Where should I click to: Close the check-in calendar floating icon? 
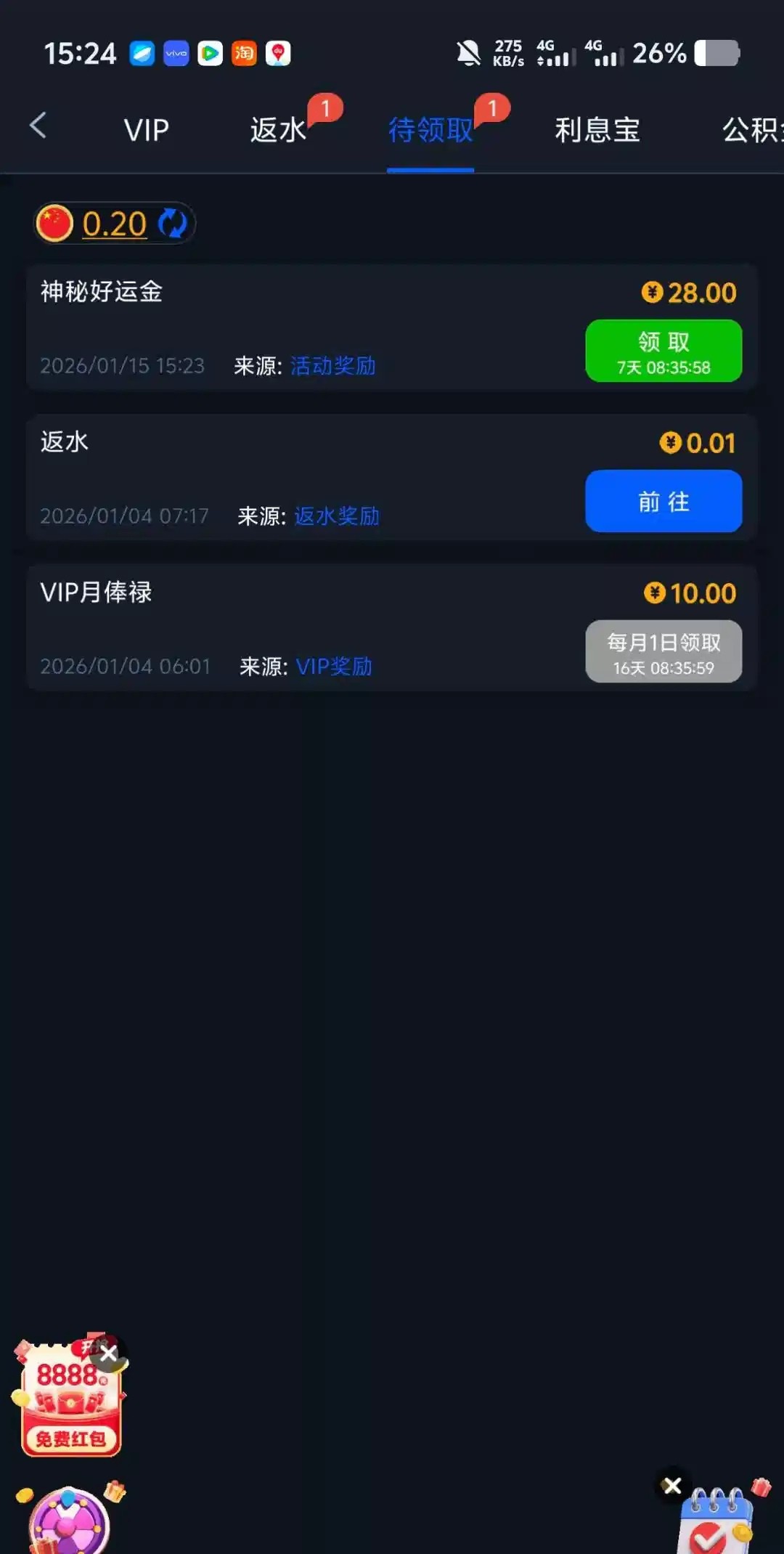click(672, 1486)
